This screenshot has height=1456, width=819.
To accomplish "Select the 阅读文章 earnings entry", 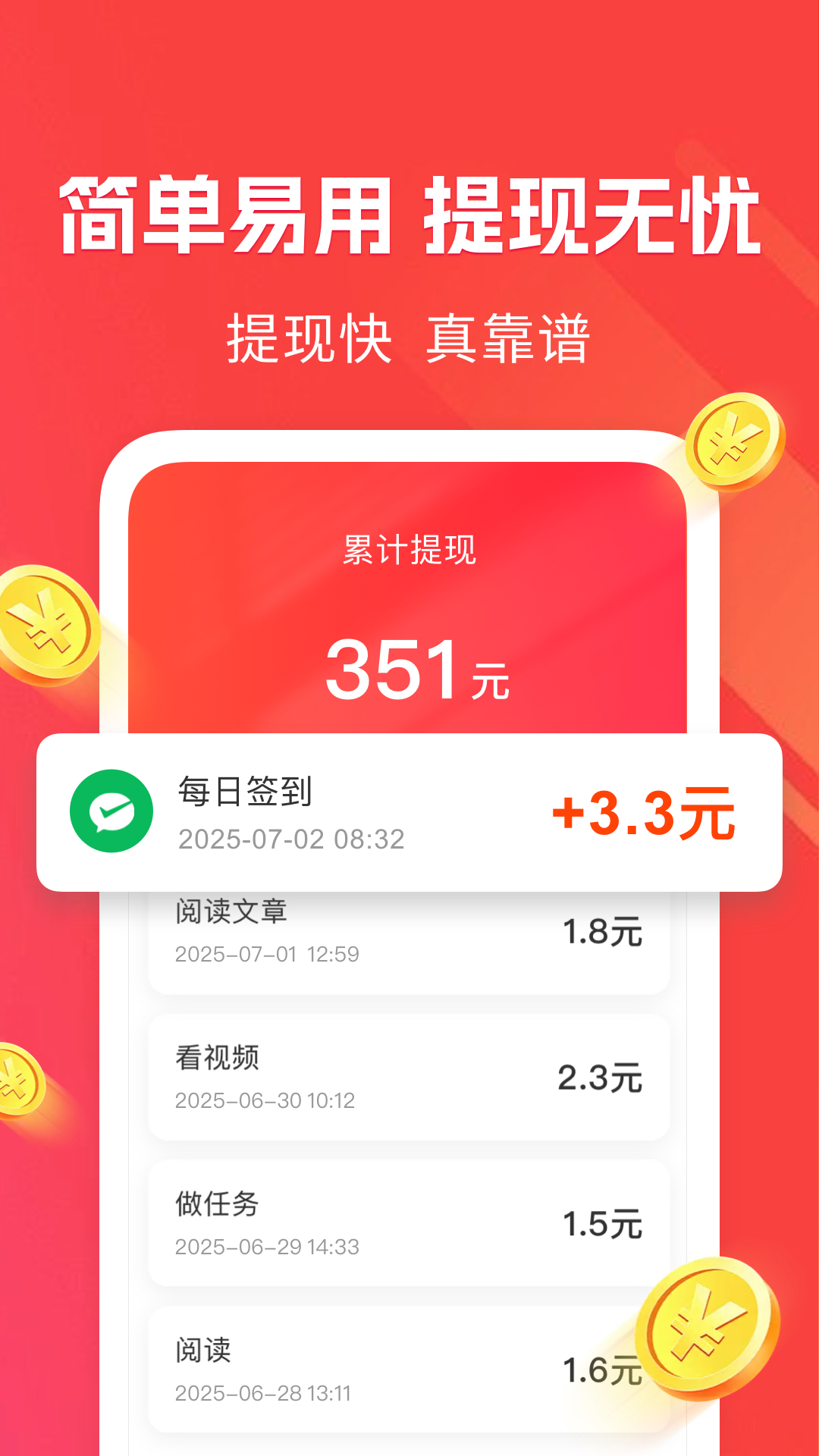I will pyautogui.click(x=409, y=937).
